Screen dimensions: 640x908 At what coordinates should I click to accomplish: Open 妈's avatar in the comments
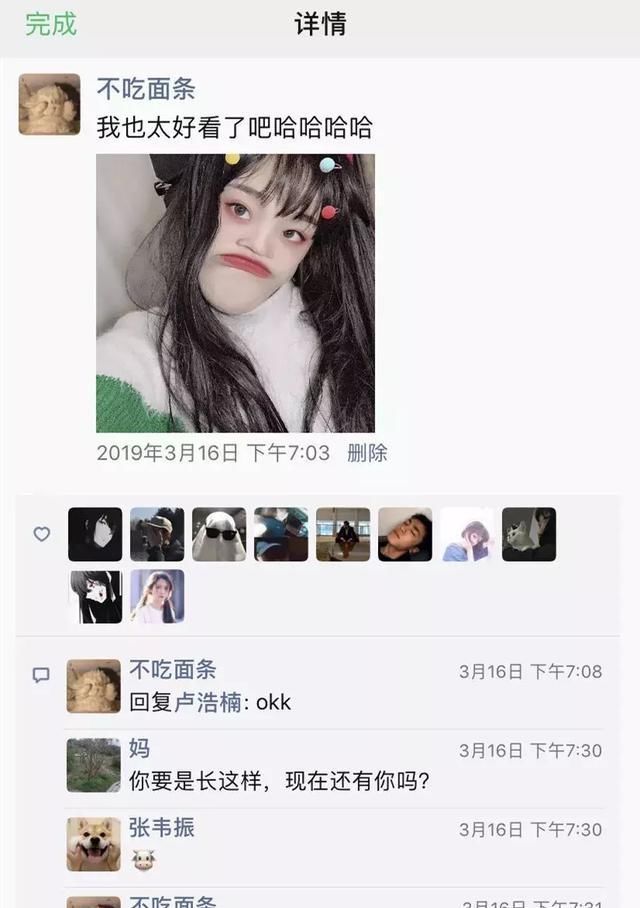(x=93, y=764)
